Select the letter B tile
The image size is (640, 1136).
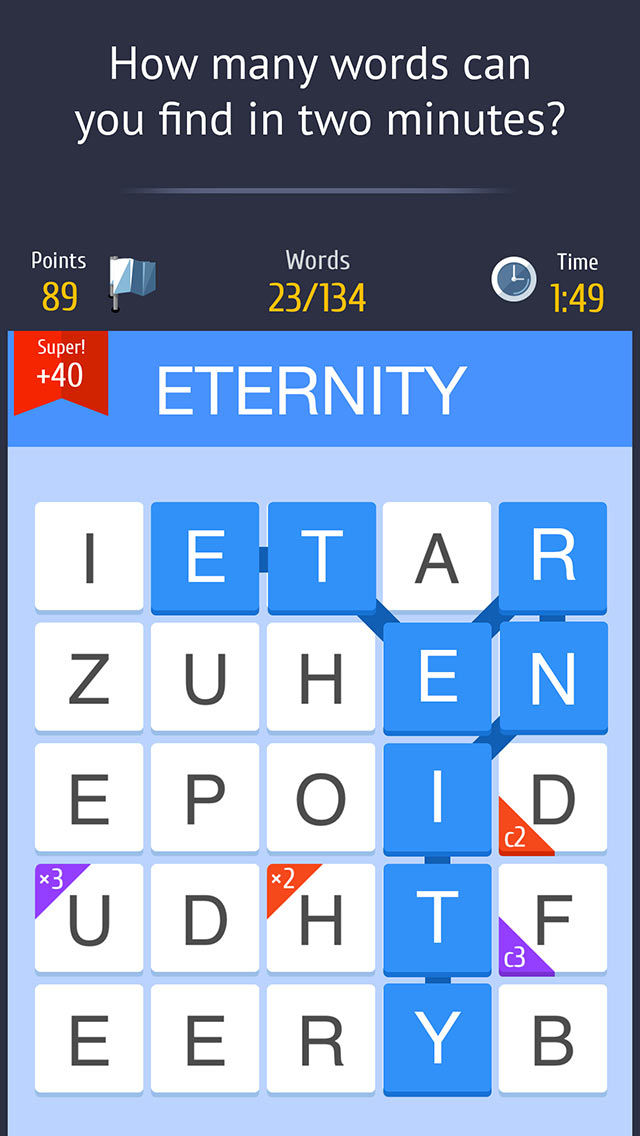pyautogui.click(x=553, y=1038)
